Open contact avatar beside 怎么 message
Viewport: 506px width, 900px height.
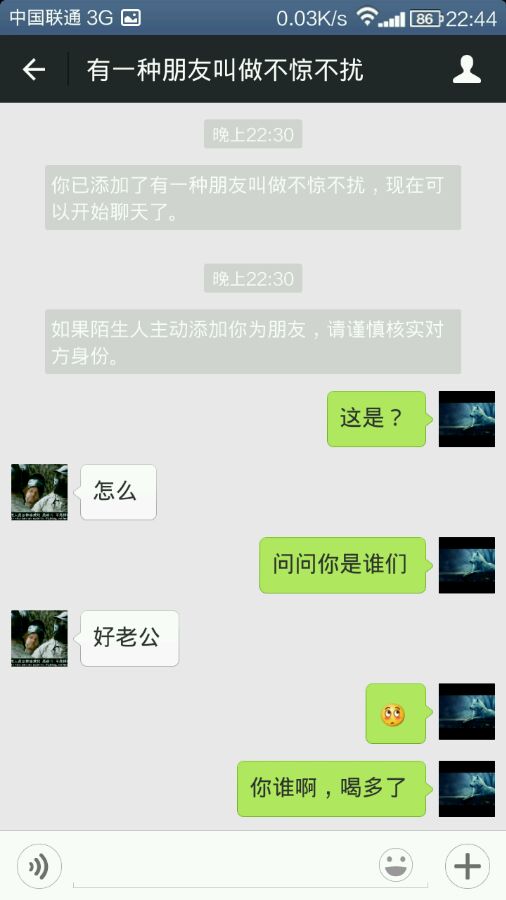(40, 492)
